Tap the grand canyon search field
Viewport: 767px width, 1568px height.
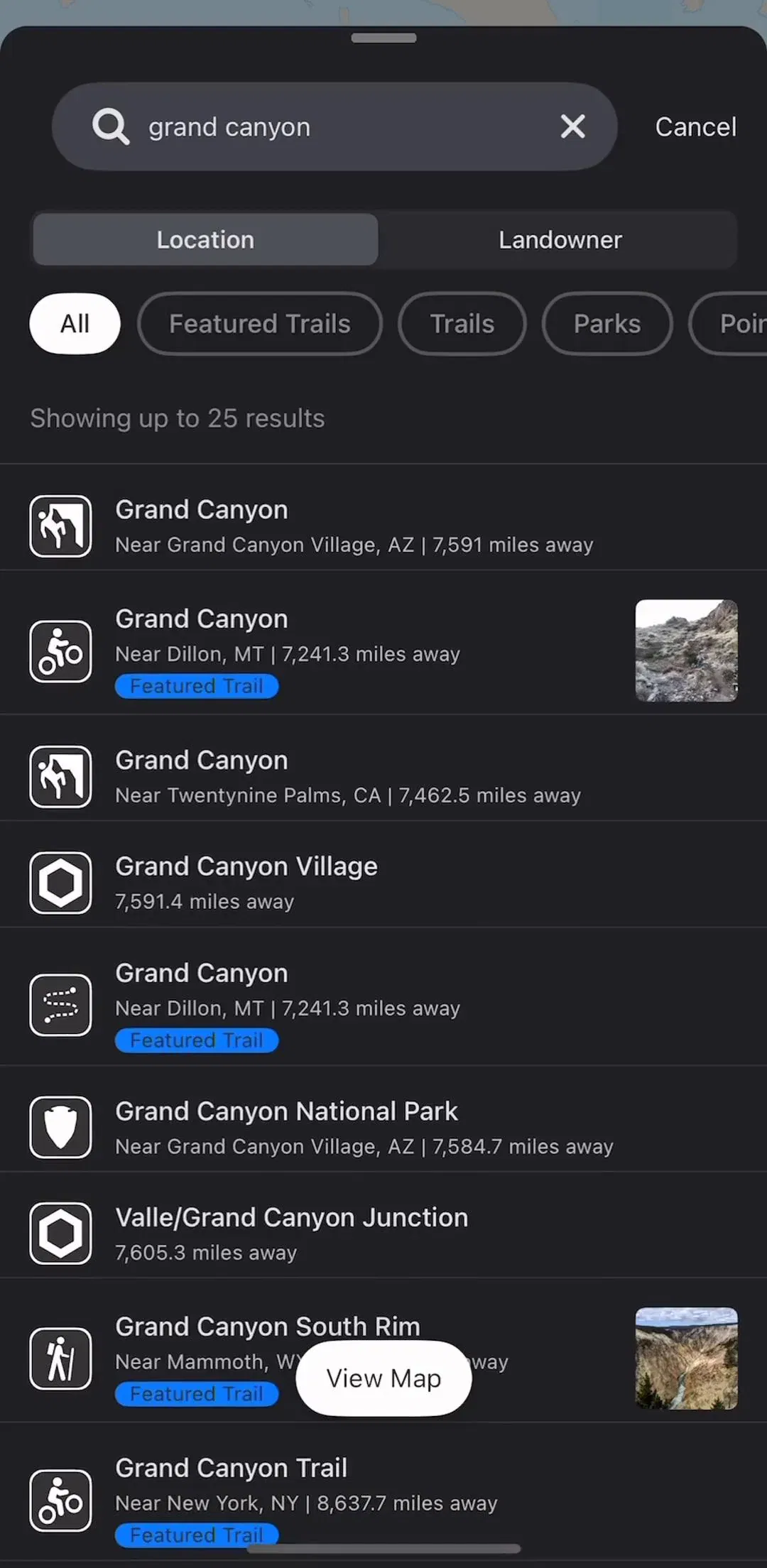[334, 126]
